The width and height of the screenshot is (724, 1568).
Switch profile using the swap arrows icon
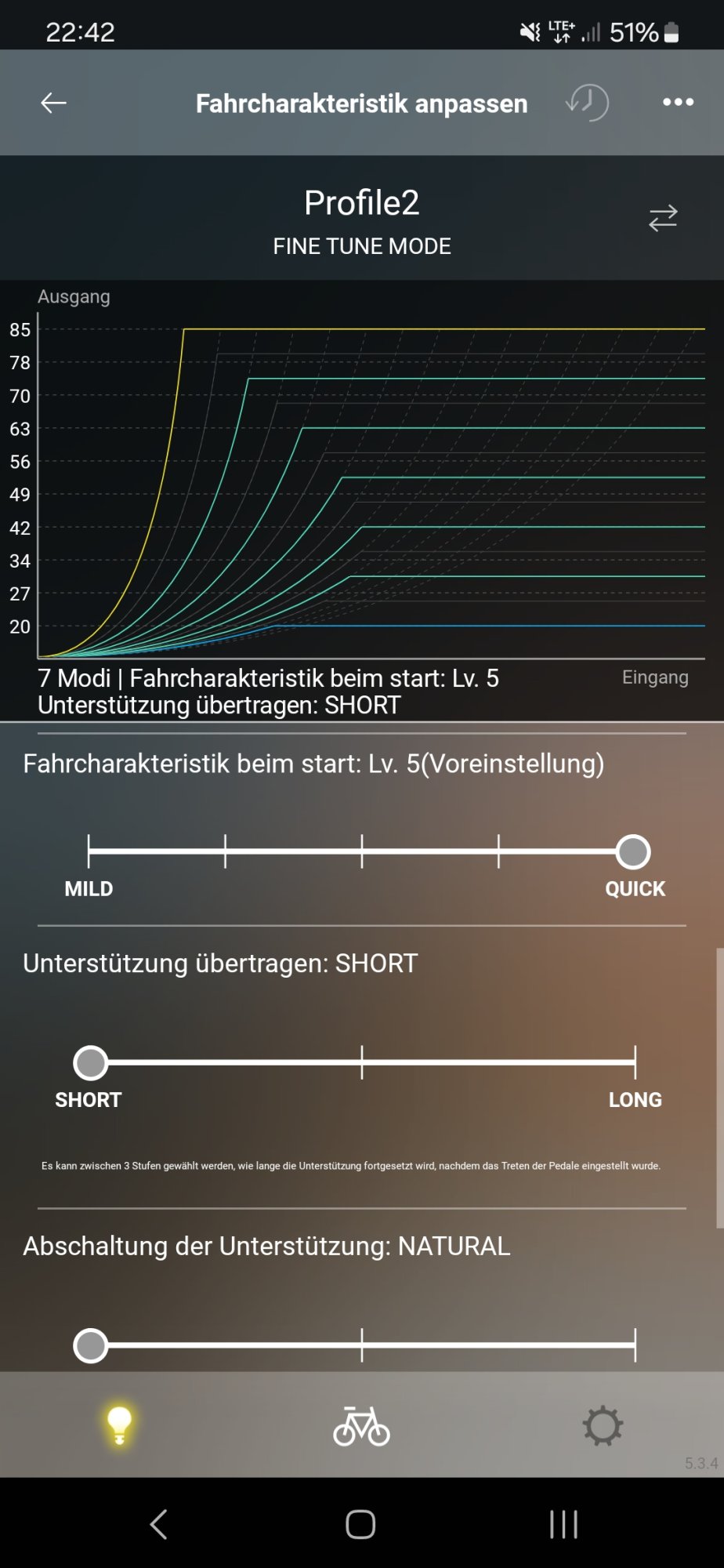point(663,218)
